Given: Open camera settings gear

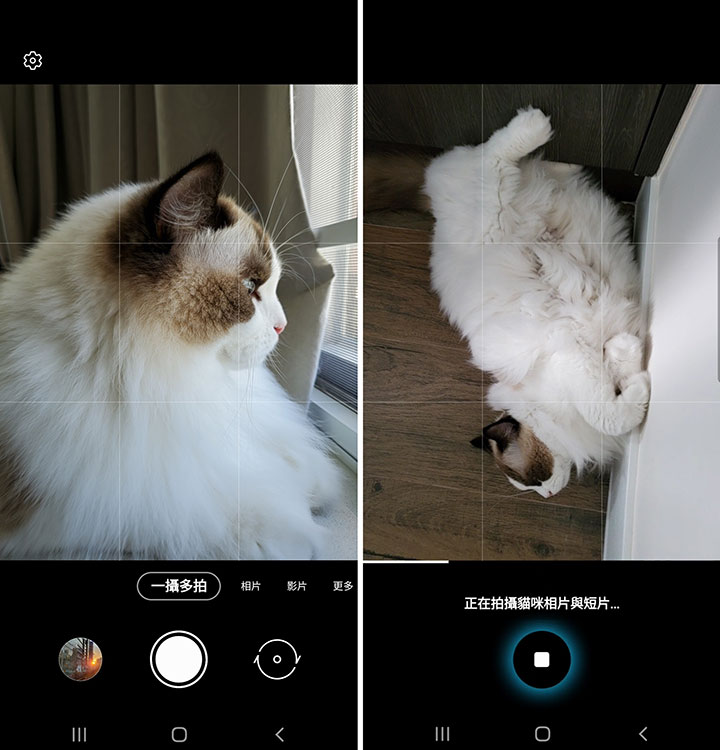Looking at the screenshot, I should coord(33,61).
